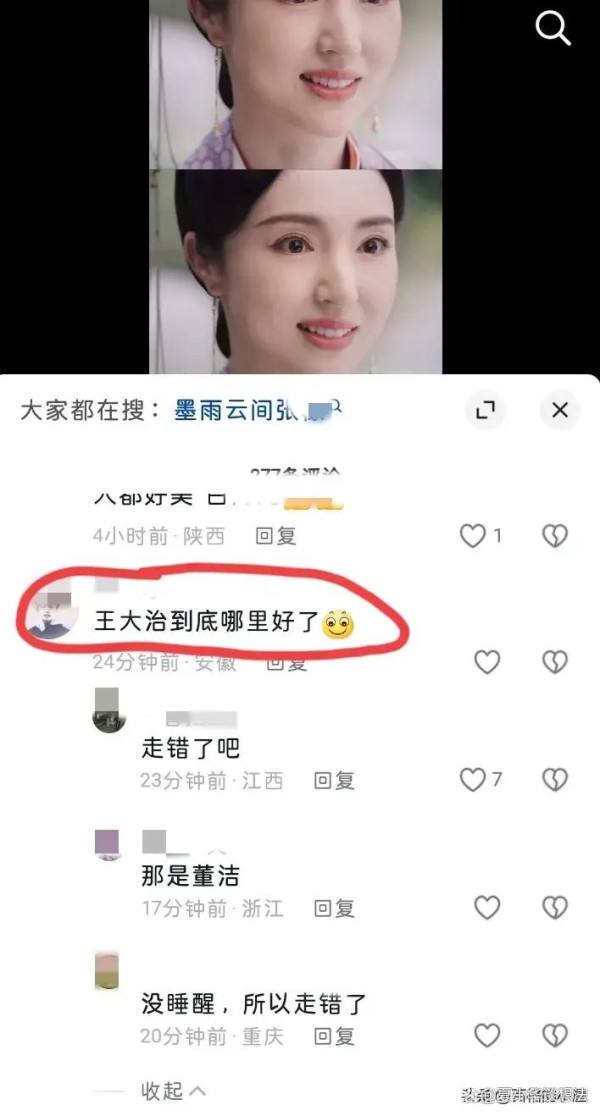Like the 那是董洁 reply

pyautogui.click(x=487, y=907)
